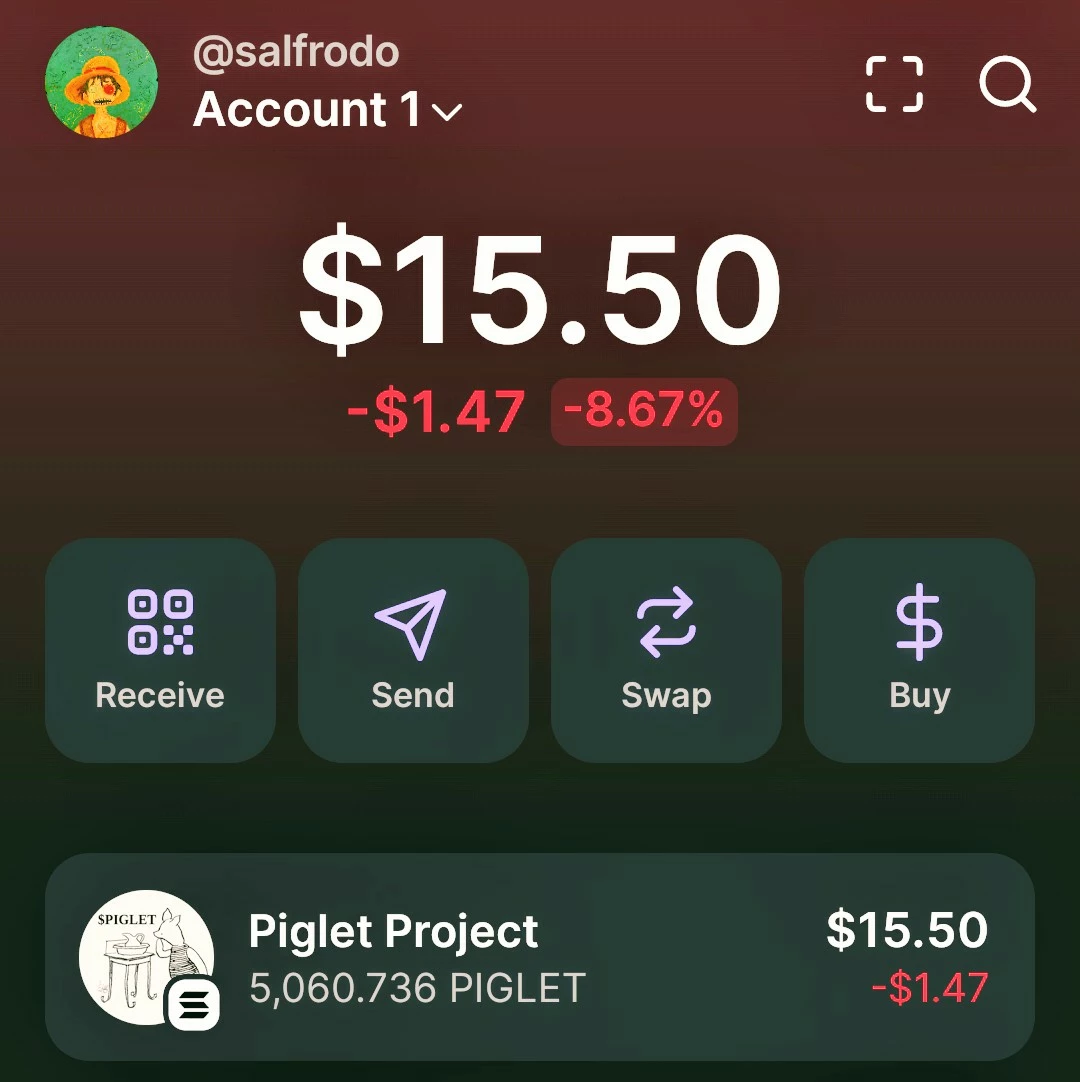Open the search icon
The image size is (1080, 1082).
1008,84
